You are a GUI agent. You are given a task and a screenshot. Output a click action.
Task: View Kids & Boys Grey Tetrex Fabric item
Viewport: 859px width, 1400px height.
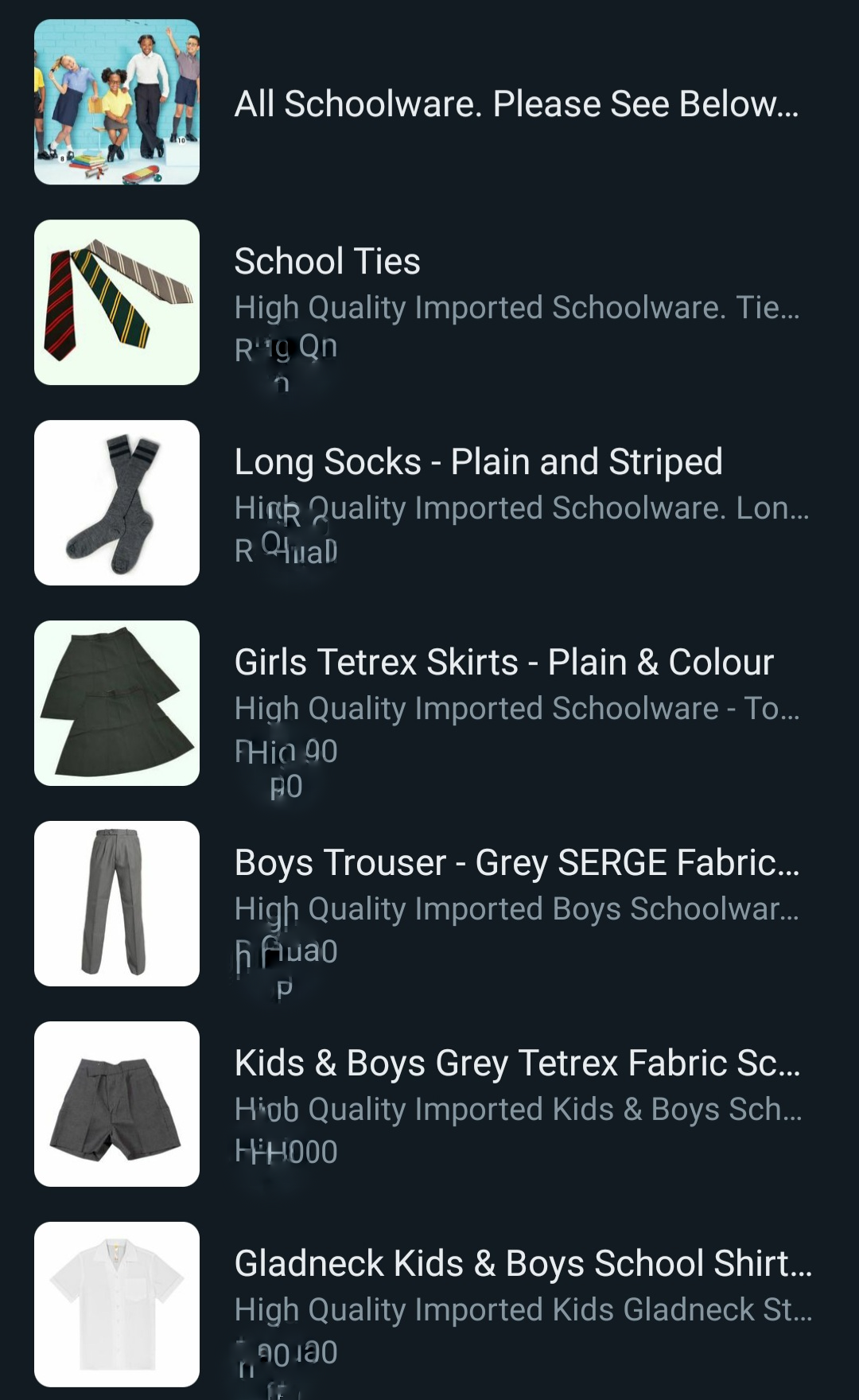517,1064
